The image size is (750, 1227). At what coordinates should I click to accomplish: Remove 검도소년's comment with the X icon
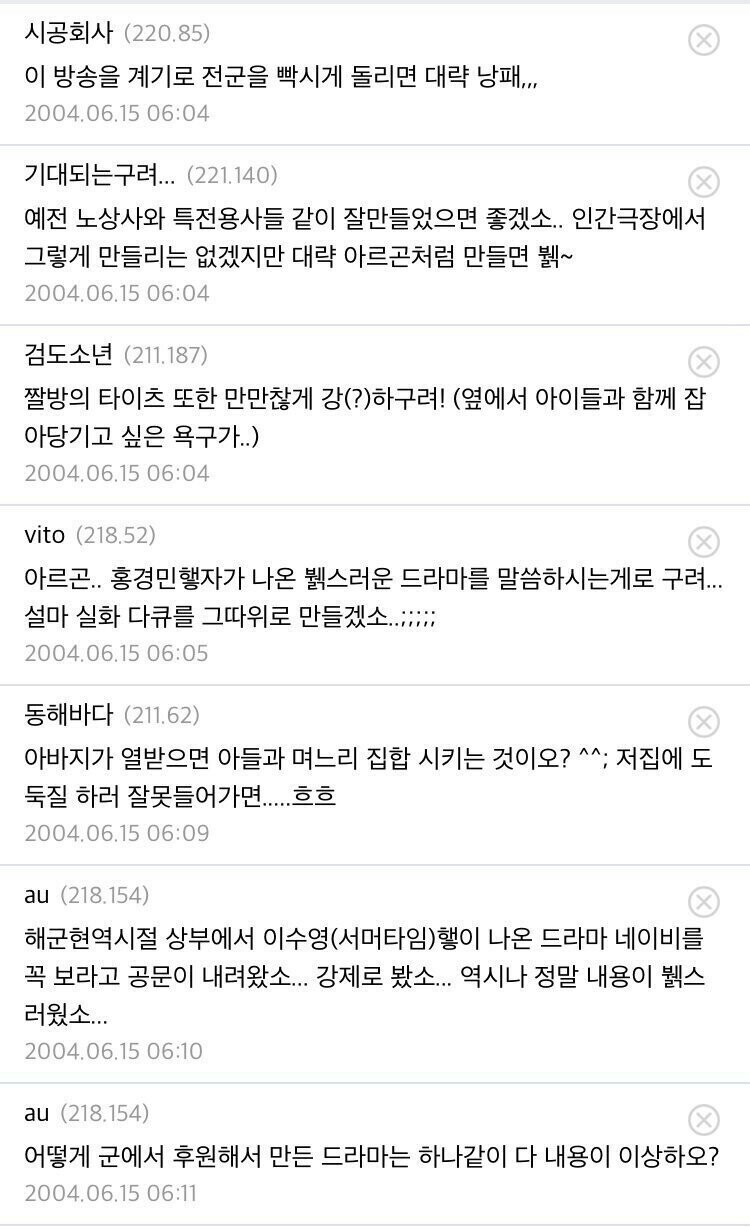(x=704, y=361)
